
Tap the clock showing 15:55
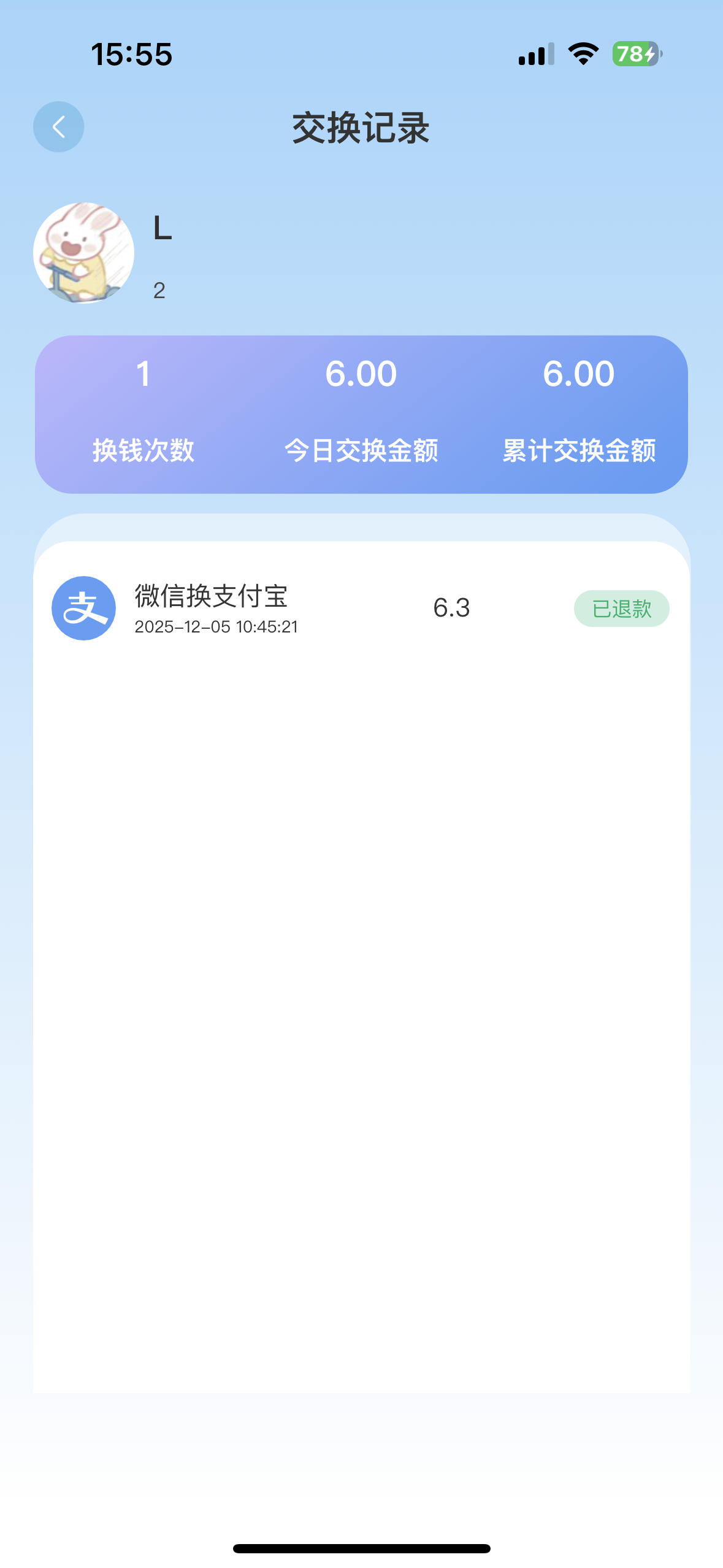132,55
